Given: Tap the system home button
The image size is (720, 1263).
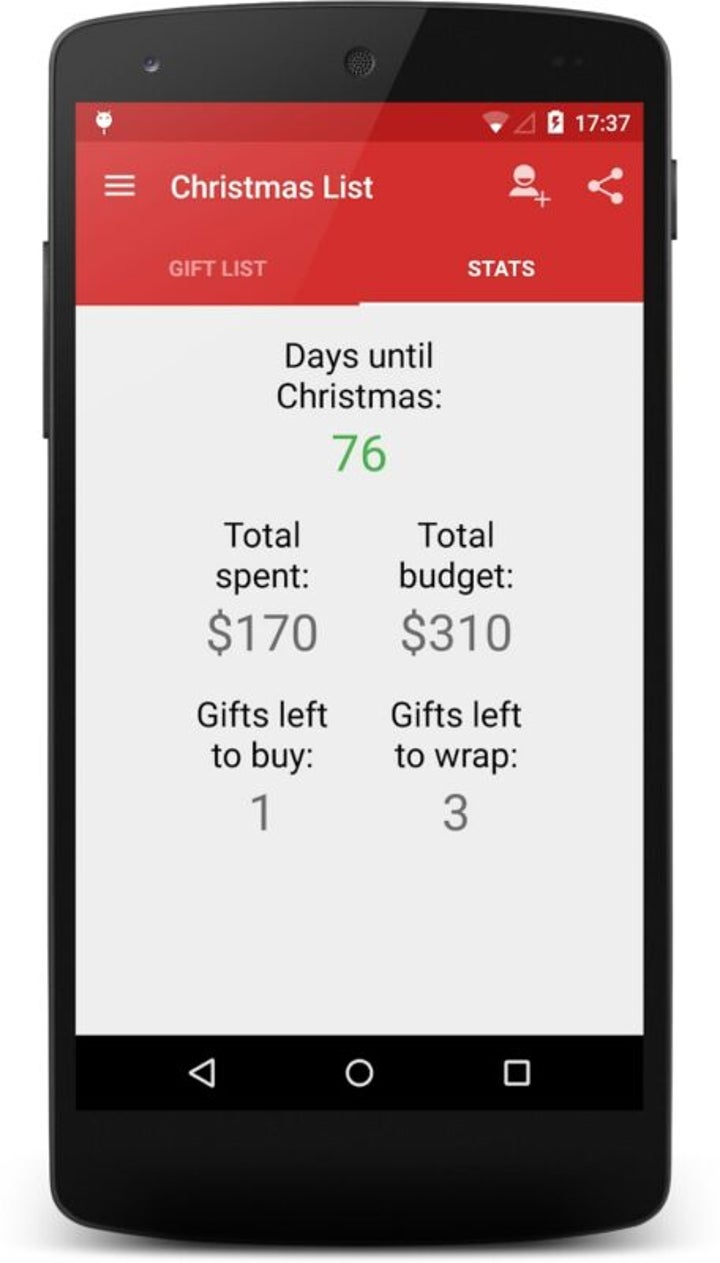Looking at the screenshot, I should 359,1073.
